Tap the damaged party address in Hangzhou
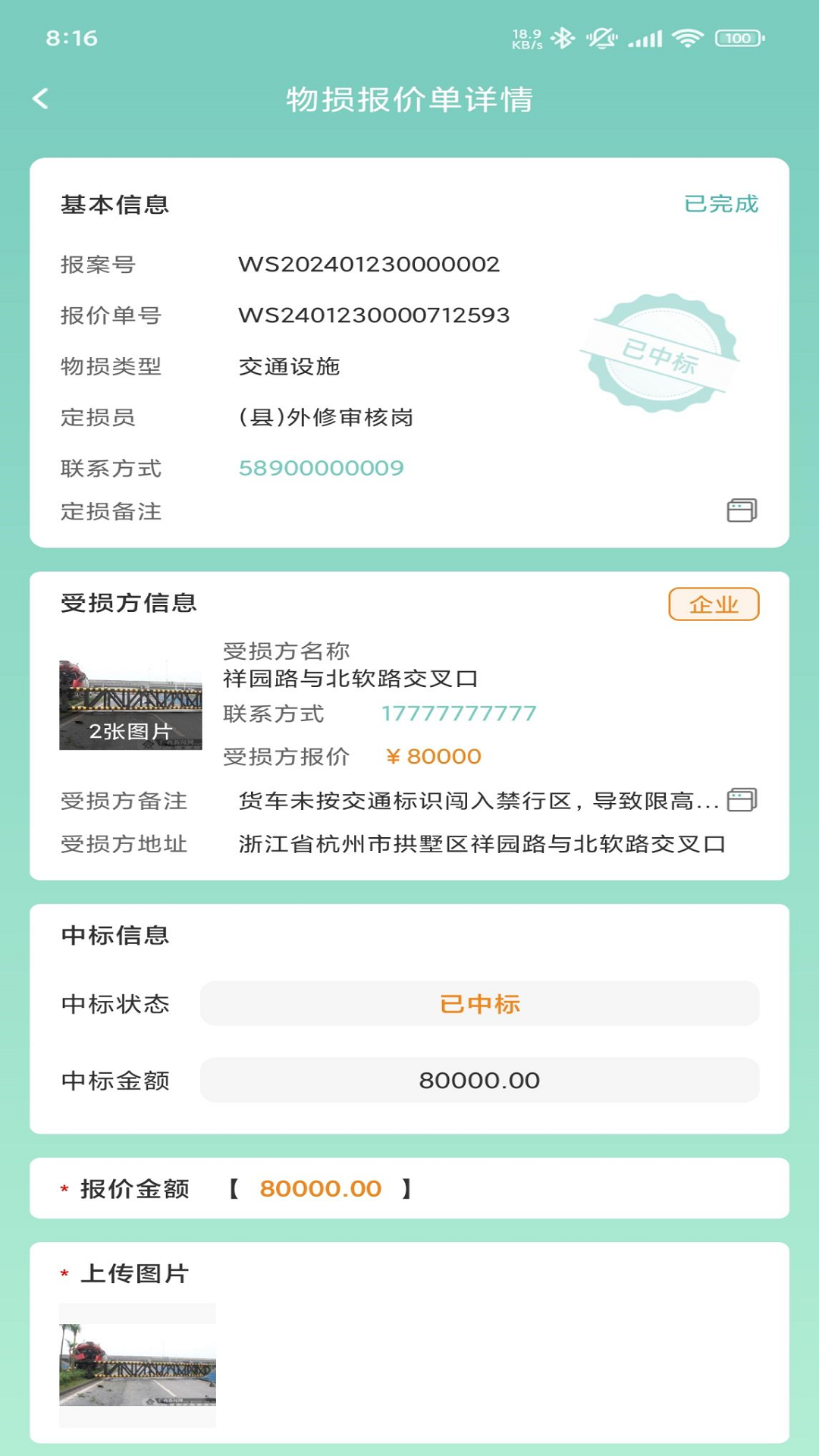819x1456 pixels. coord(483,842)
